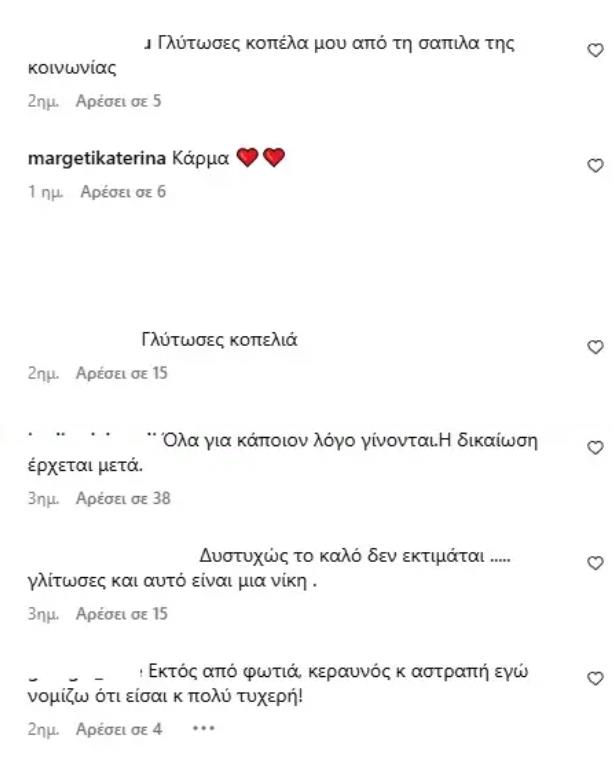Like the comment 'Εκτός από φωτιά, κεραυνός'
Image resolution: width=614 pixels, height=763 pixels.
click(x=595, y=679)
